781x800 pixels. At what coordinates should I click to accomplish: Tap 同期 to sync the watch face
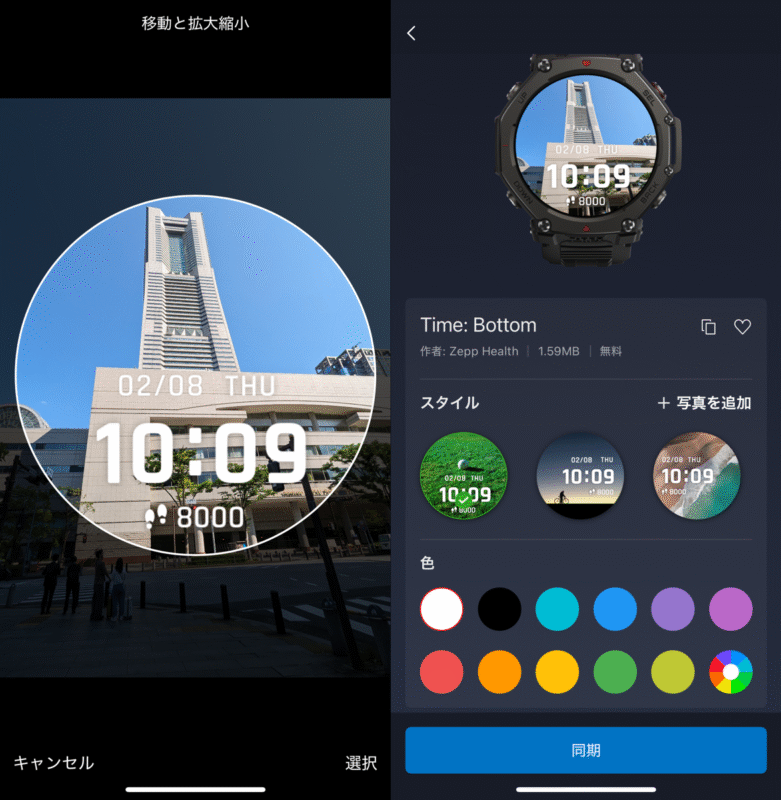[585, 750]
